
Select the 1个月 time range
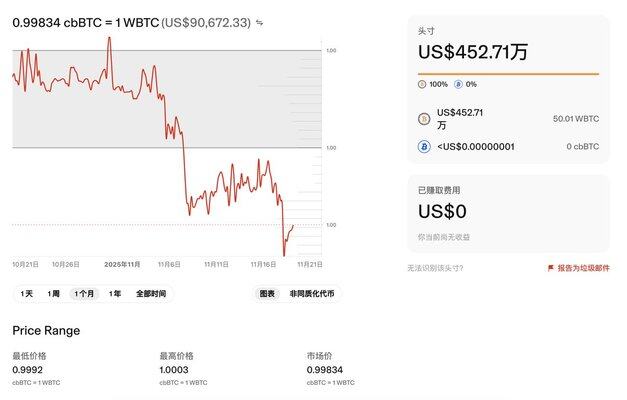coord(85,294)
